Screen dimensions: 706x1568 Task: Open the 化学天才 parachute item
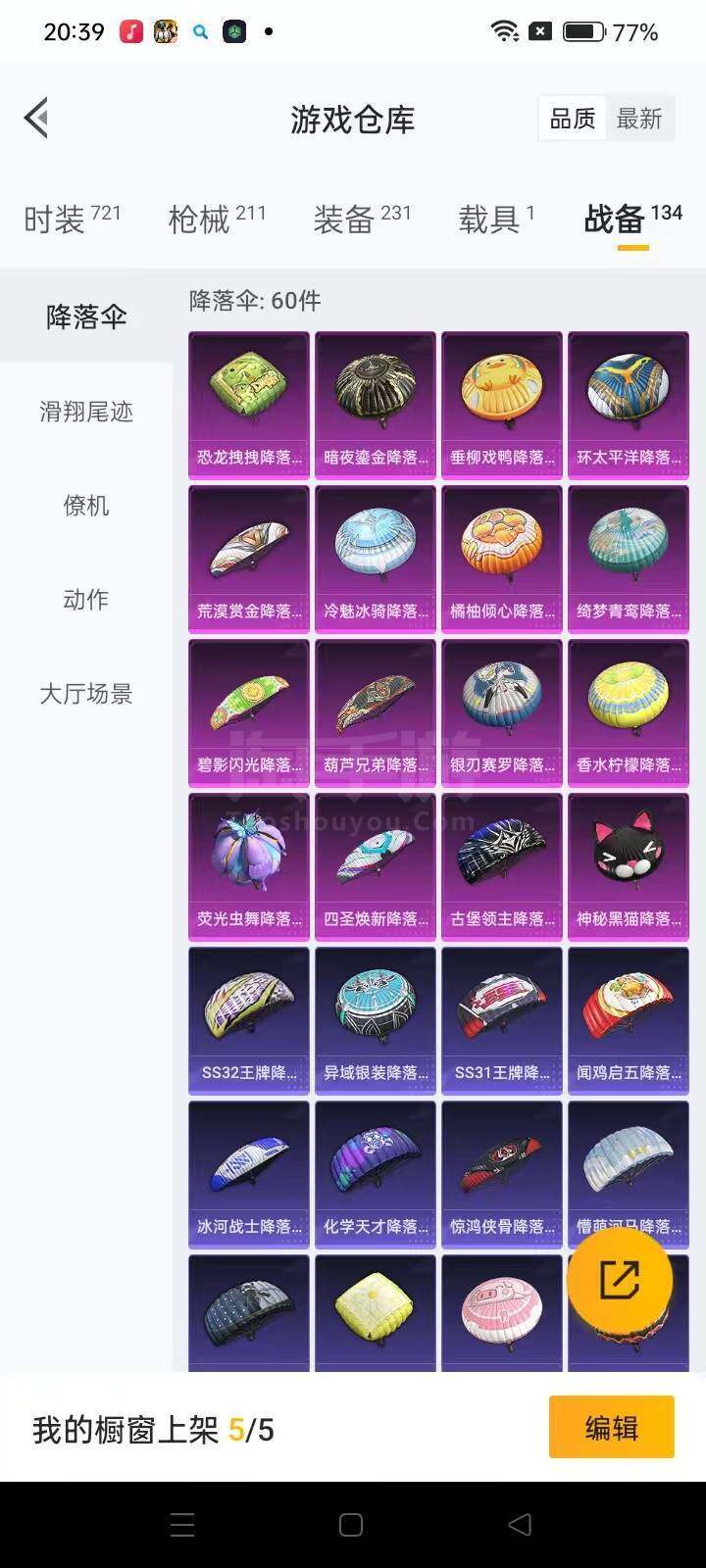coord(376,1174)
